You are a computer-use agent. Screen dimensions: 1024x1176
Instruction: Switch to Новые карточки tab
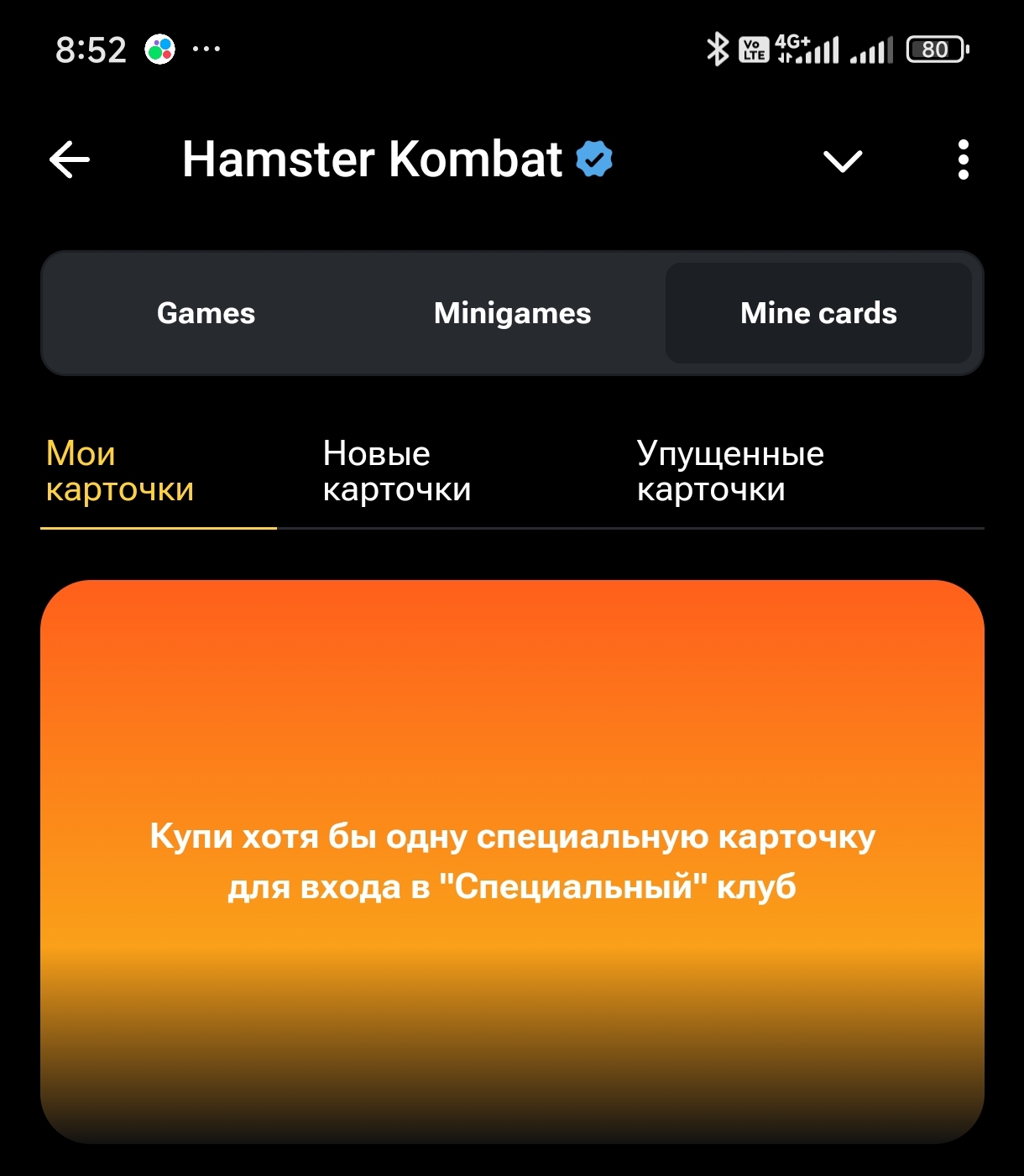point(397,471)
